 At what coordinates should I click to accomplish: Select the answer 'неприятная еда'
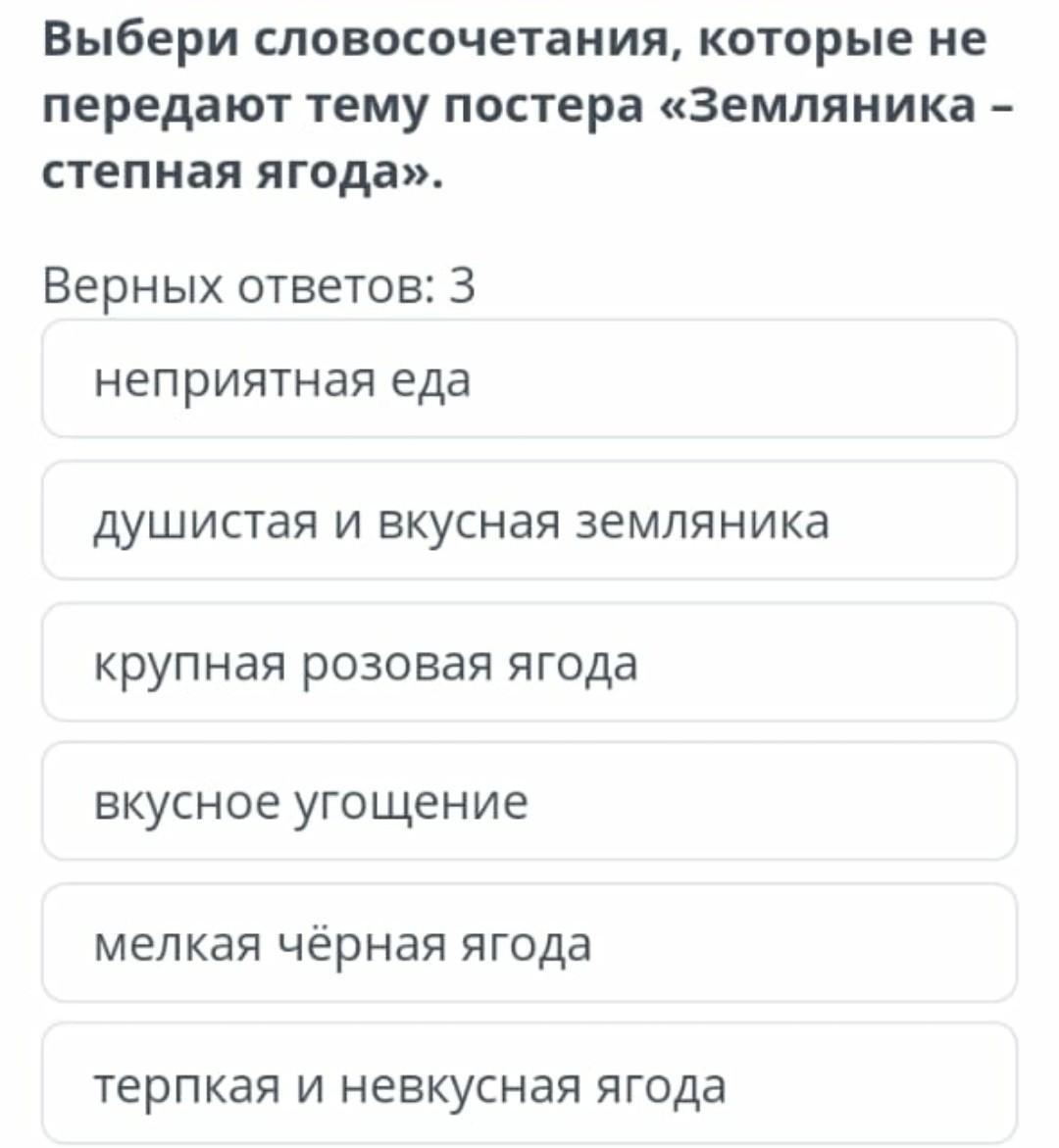(x=529, y=379)
